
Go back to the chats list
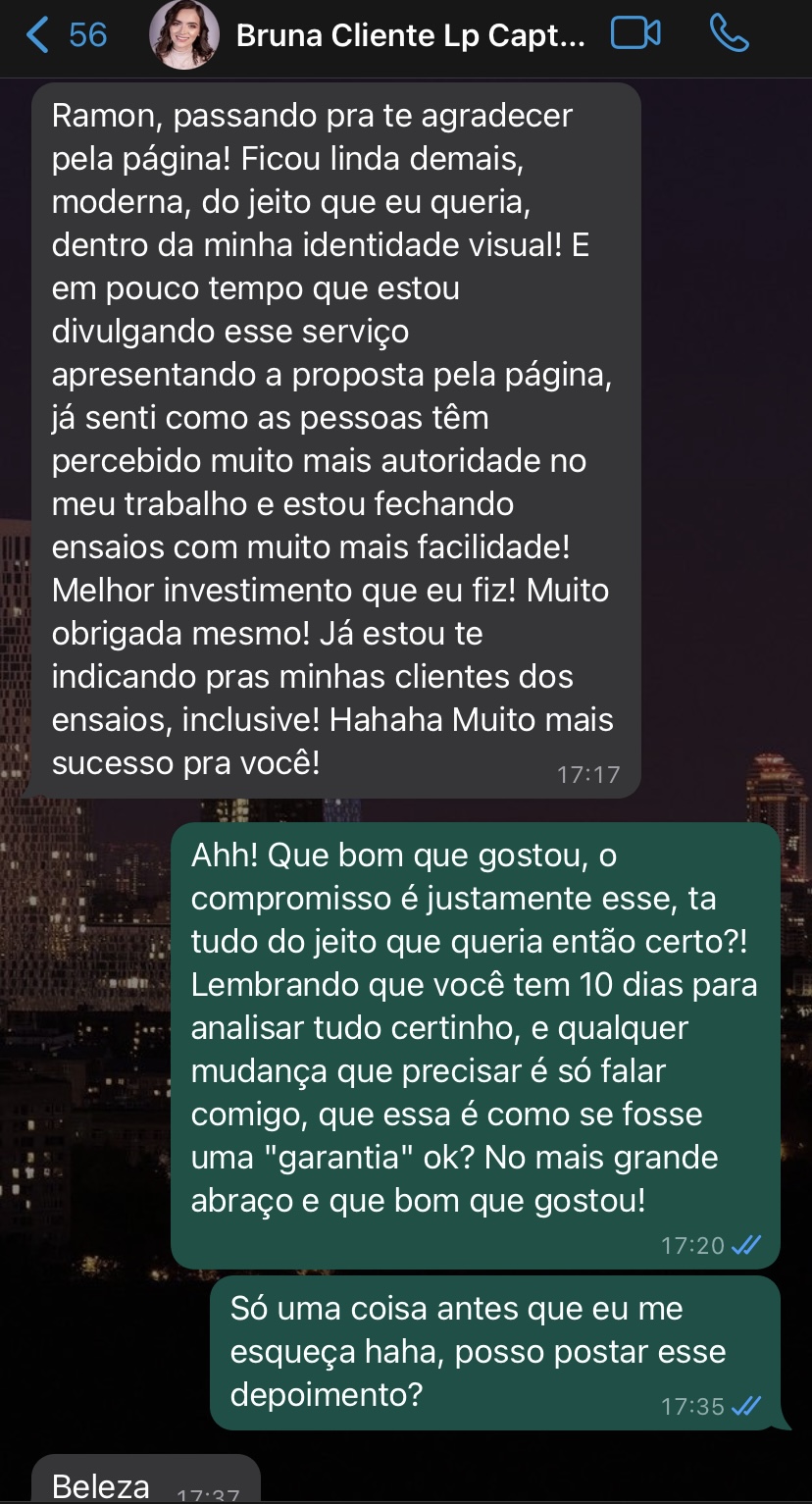pyautogui.click(x=65, y=35)
